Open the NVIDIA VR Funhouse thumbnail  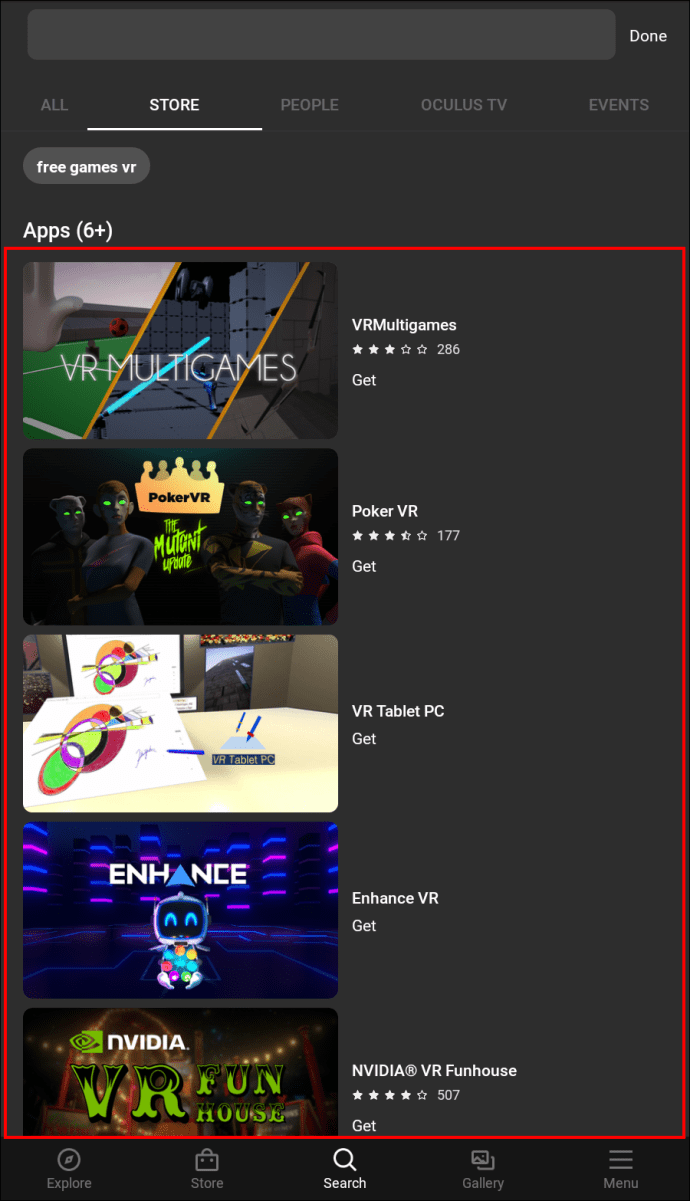pyautogui.click(x=180, y=1072)
